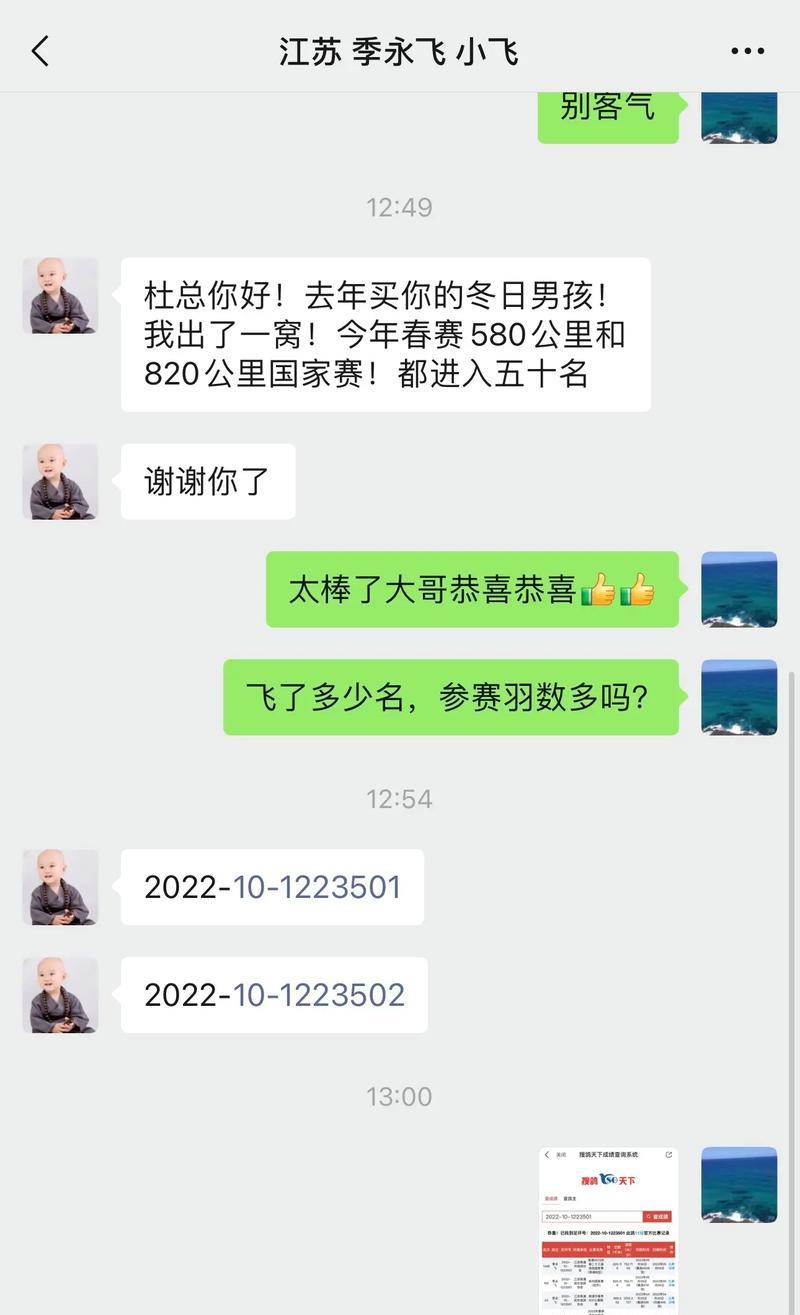Open the linked number 10-1223501
800x1315 pixels.
point(316,887)
